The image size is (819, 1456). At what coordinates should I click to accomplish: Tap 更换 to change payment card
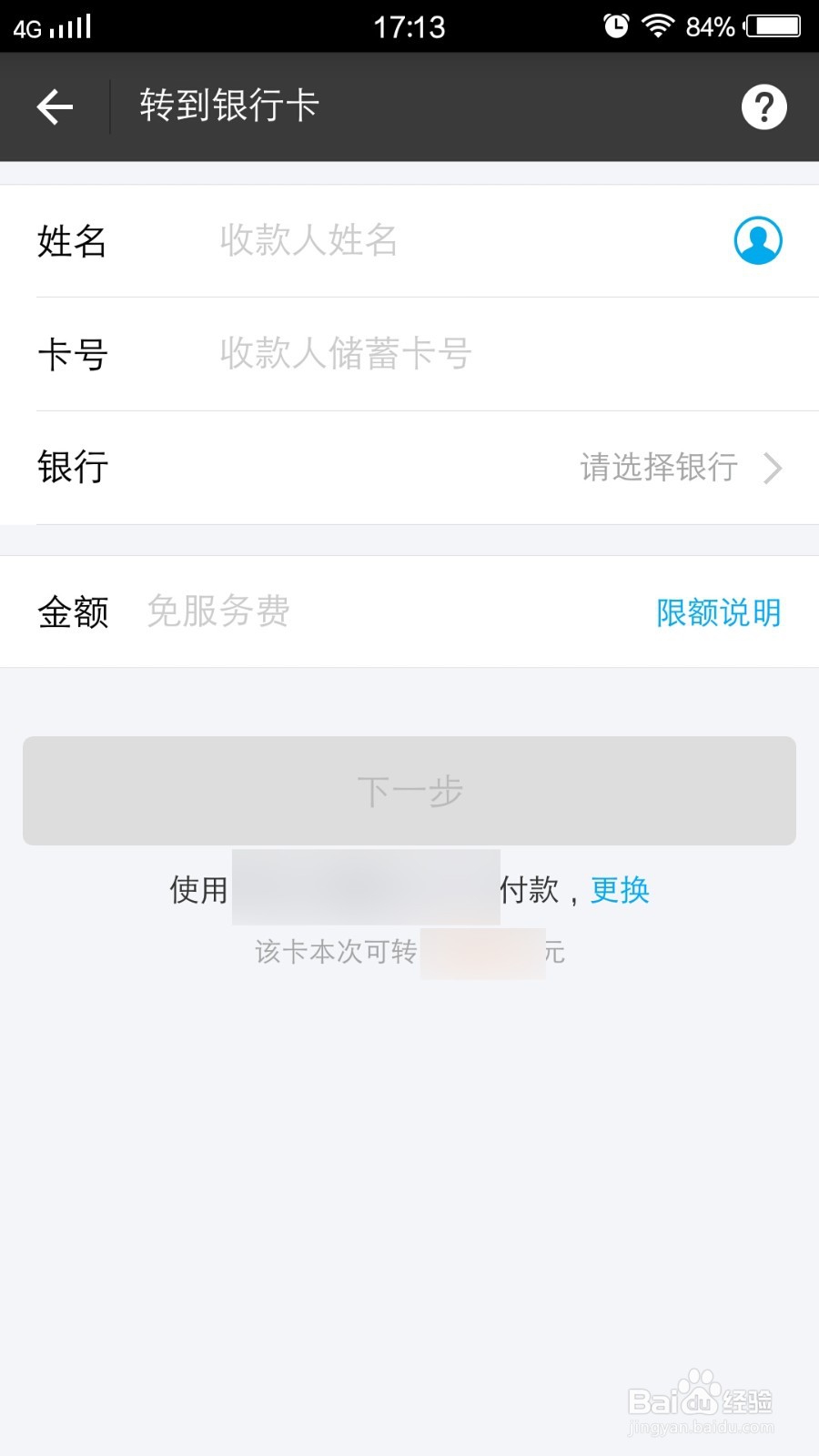point(620,891)
